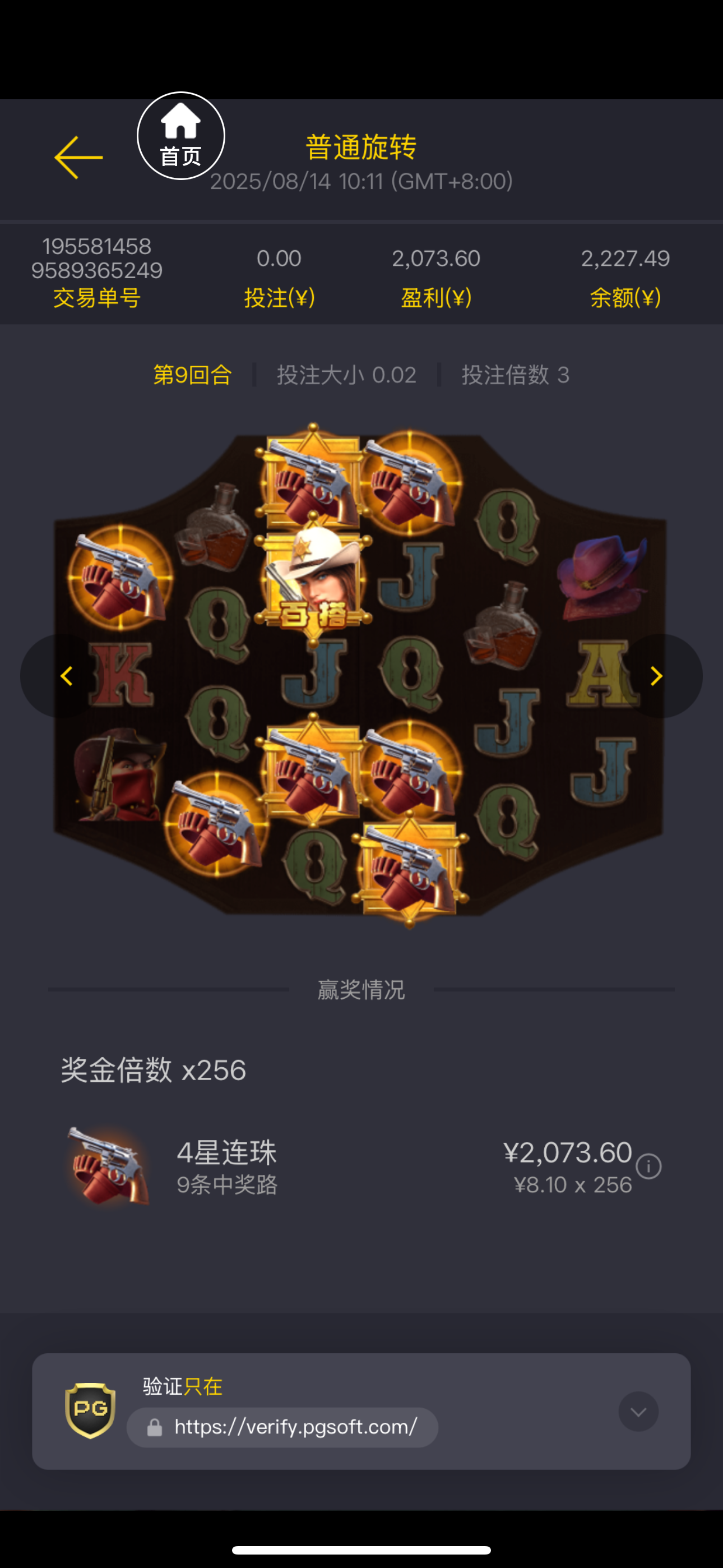This screenshot has width=723, height=1568.
Task: Expand the PG verification panel chevron
Action: click(638, 1412)
